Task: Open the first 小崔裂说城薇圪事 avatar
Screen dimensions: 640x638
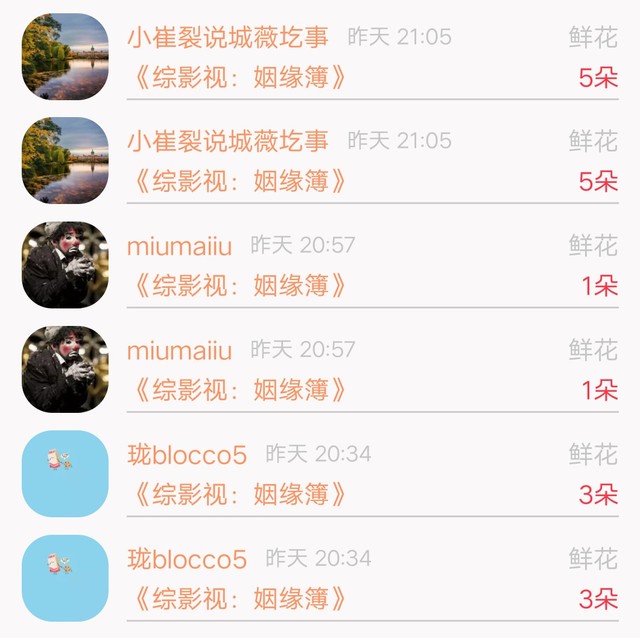Action: pos(65,56)
